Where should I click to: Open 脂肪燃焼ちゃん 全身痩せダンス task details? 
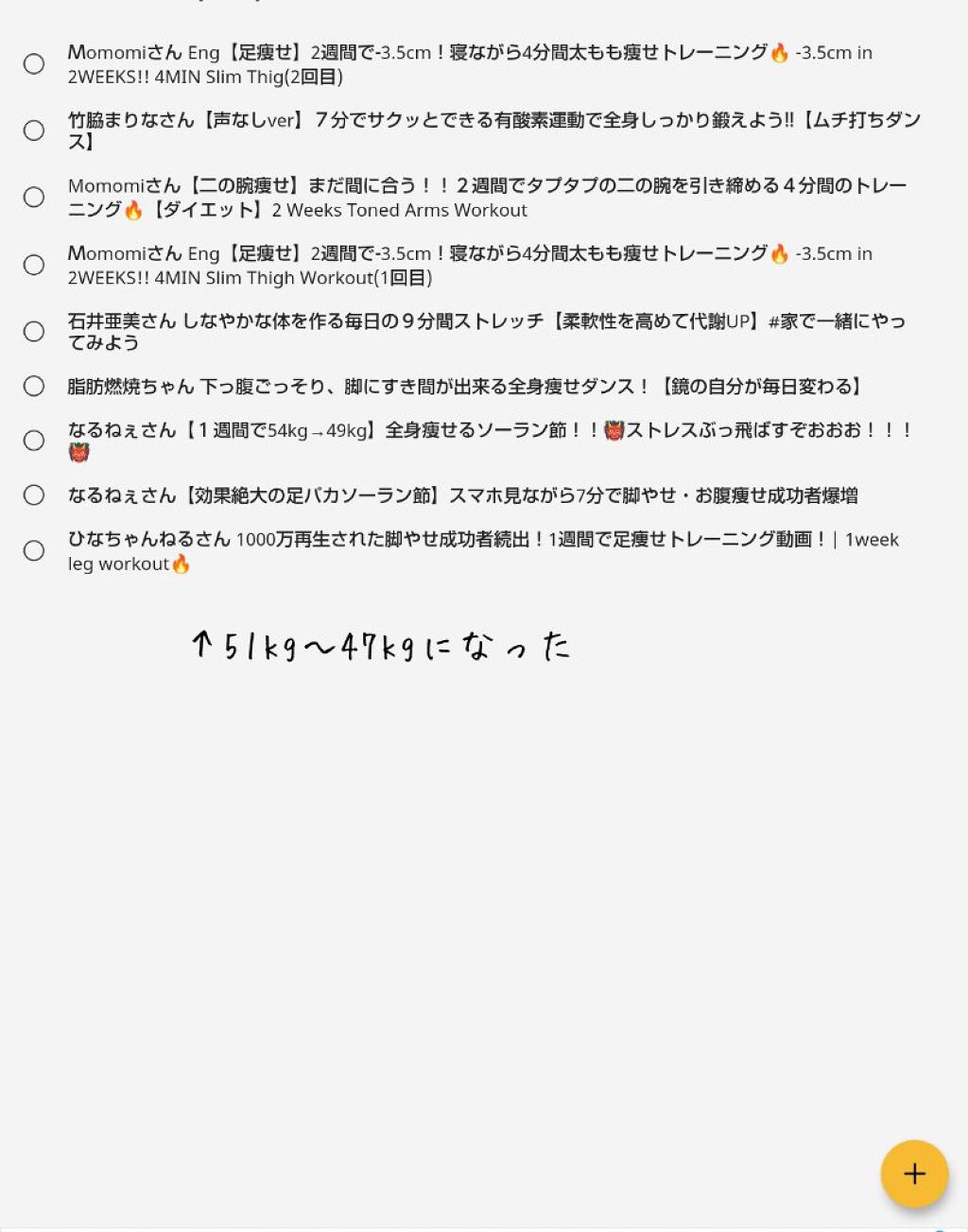point(463,387)
